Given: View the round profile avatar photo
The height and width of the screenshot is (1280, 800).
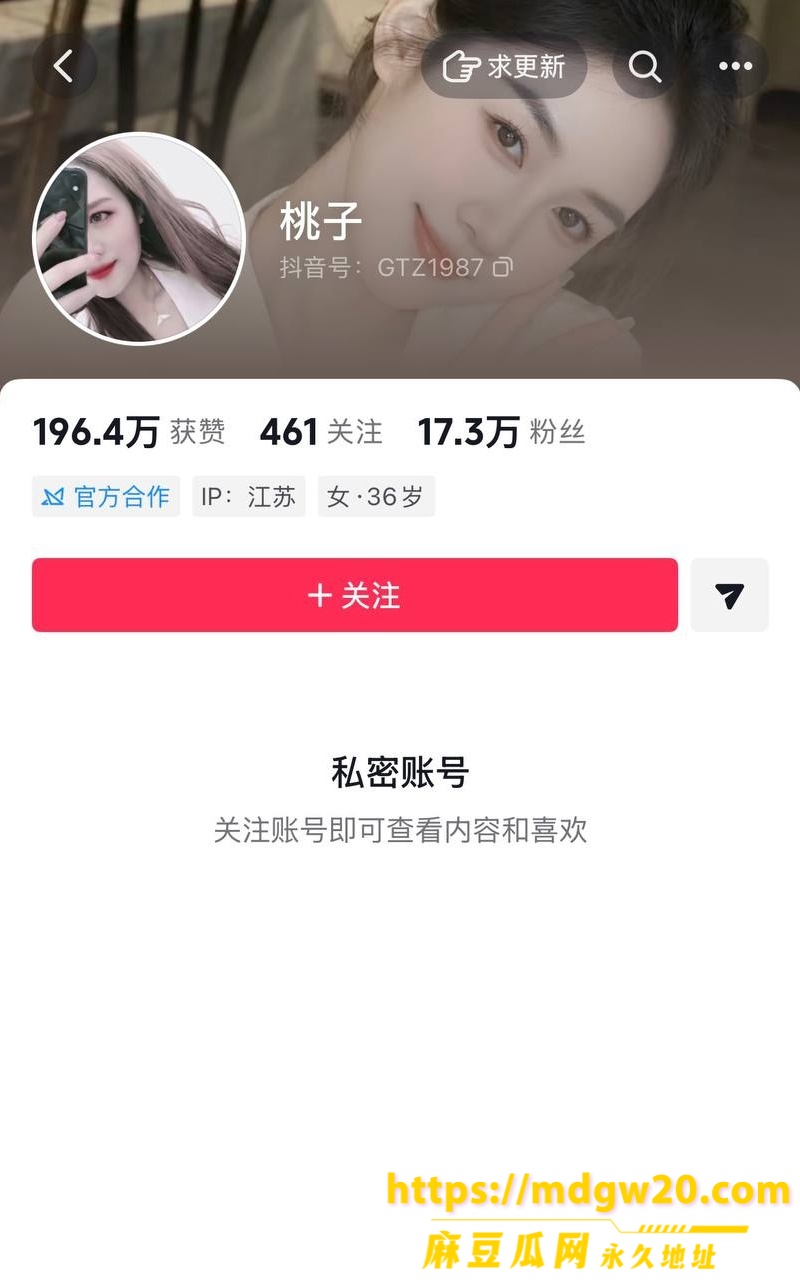Looking at the screenshot, I should 139,239.
